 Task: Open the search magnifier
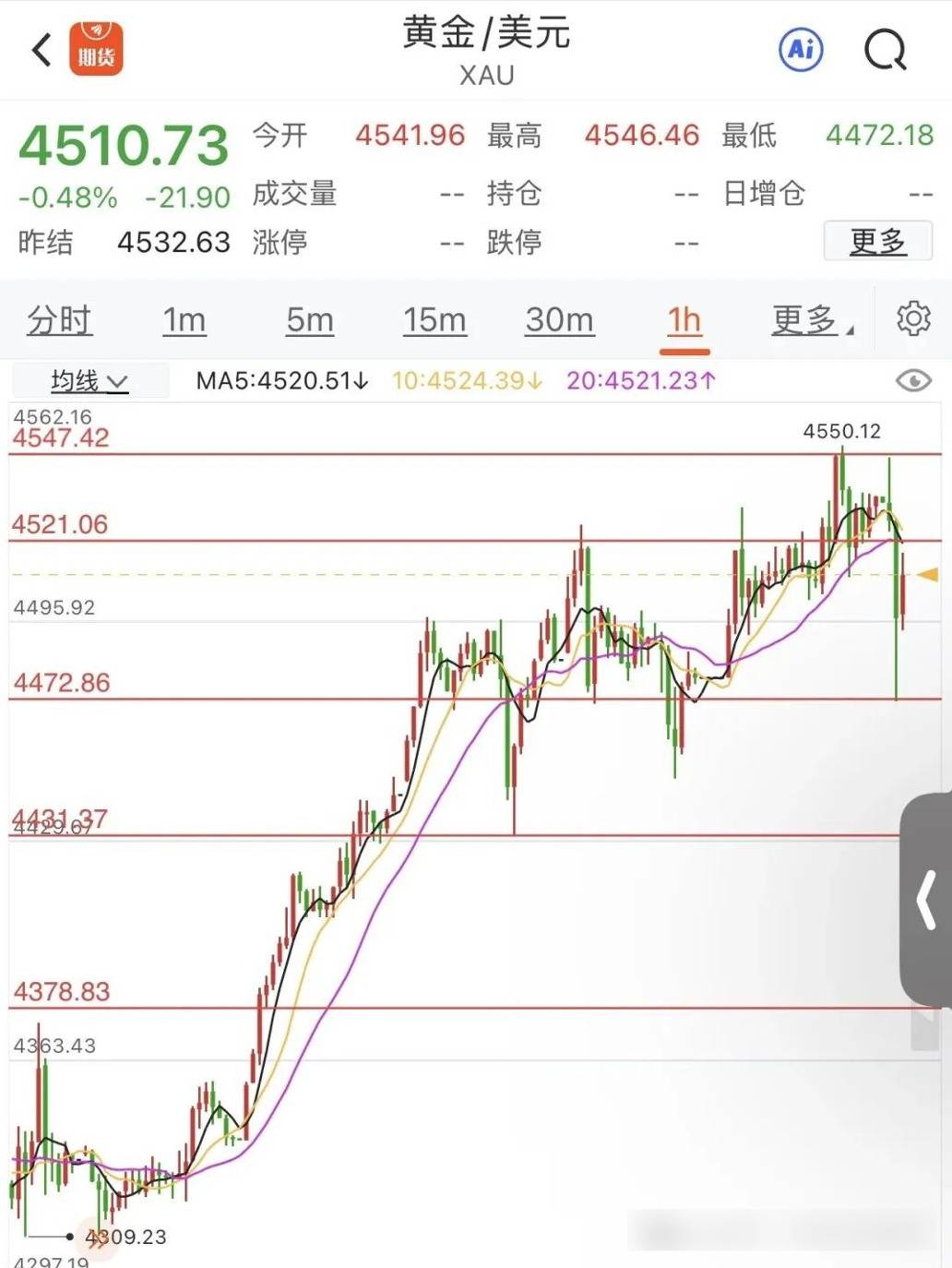885,51
